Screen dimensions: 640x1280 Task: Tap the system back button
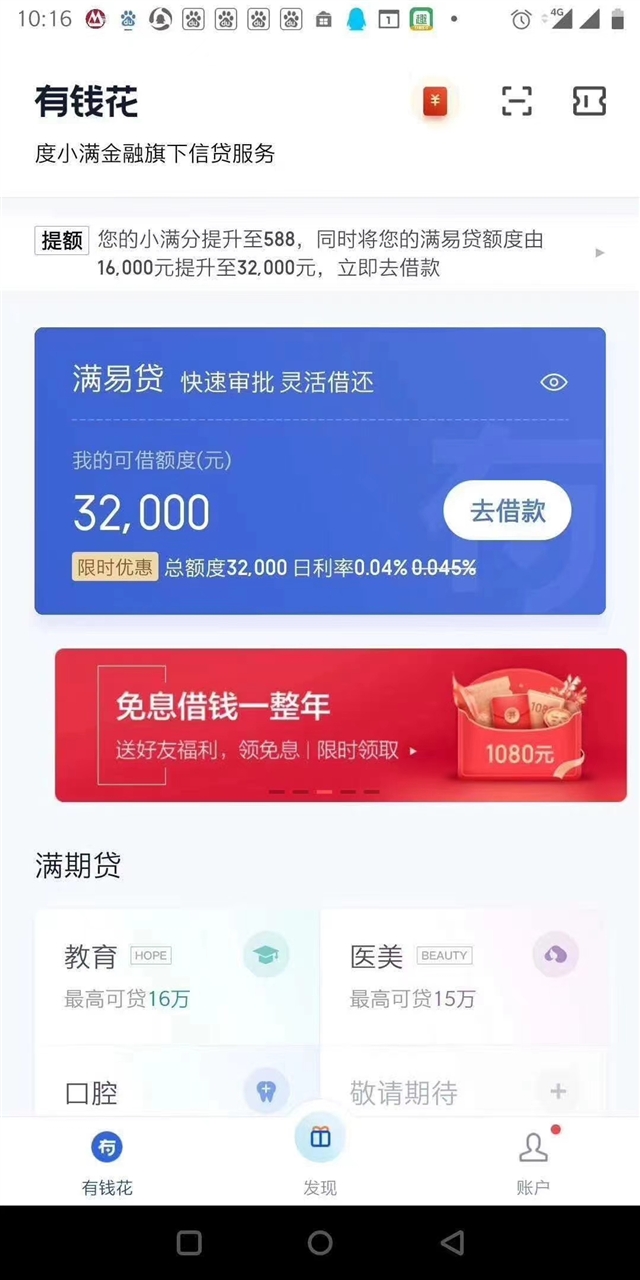tap(452, 1243)
